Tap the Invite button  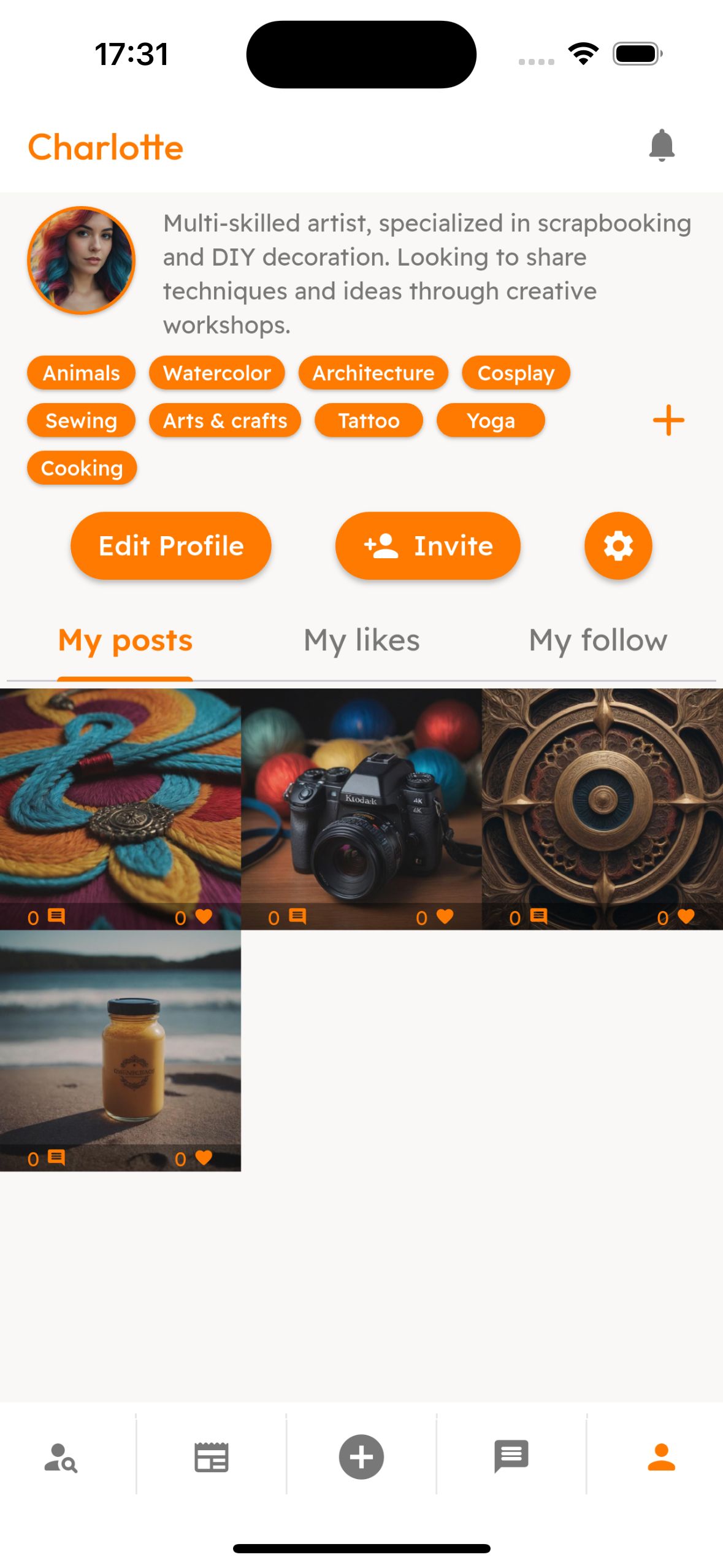[x=428, y=545]
